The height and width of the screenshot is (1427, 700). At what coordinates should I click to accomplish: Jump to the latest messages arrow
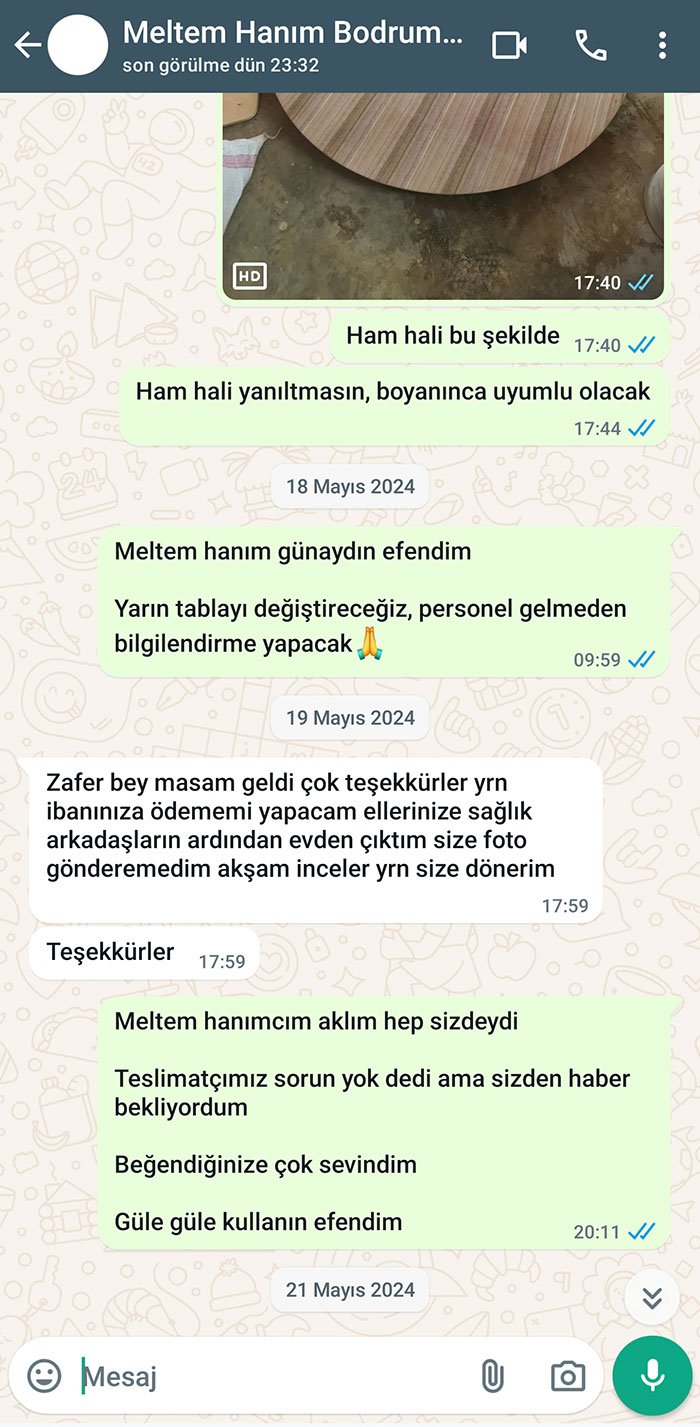(652, 1297)
